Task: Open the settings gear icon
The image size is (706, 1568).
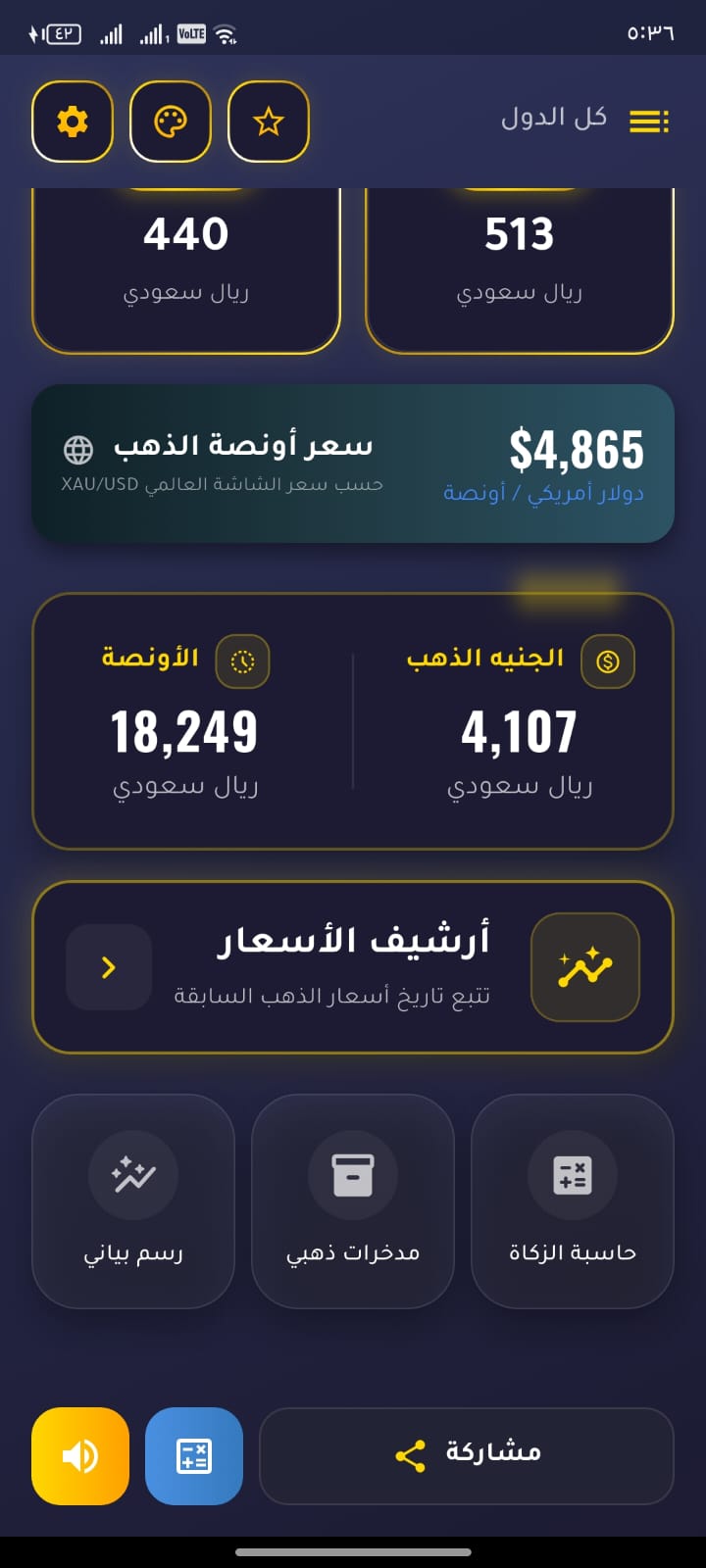Action: [72, 121]
